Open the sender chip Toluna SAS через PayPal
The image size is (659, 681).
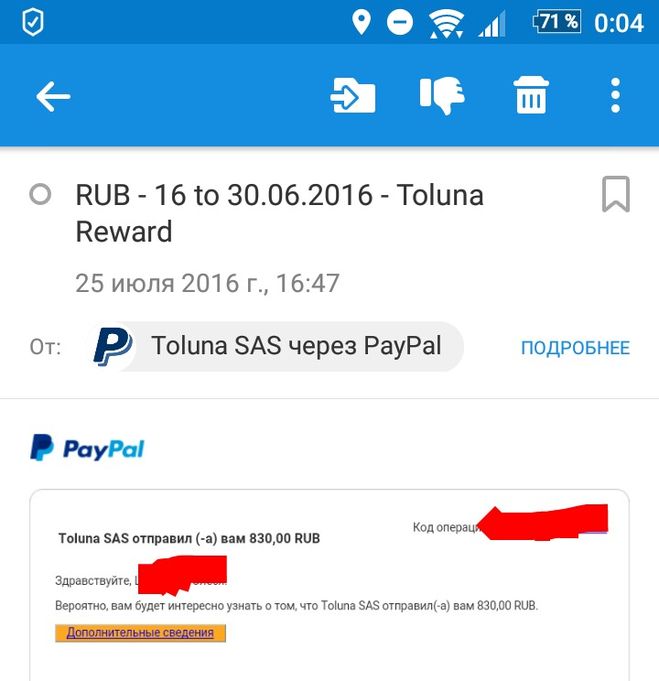277,347
